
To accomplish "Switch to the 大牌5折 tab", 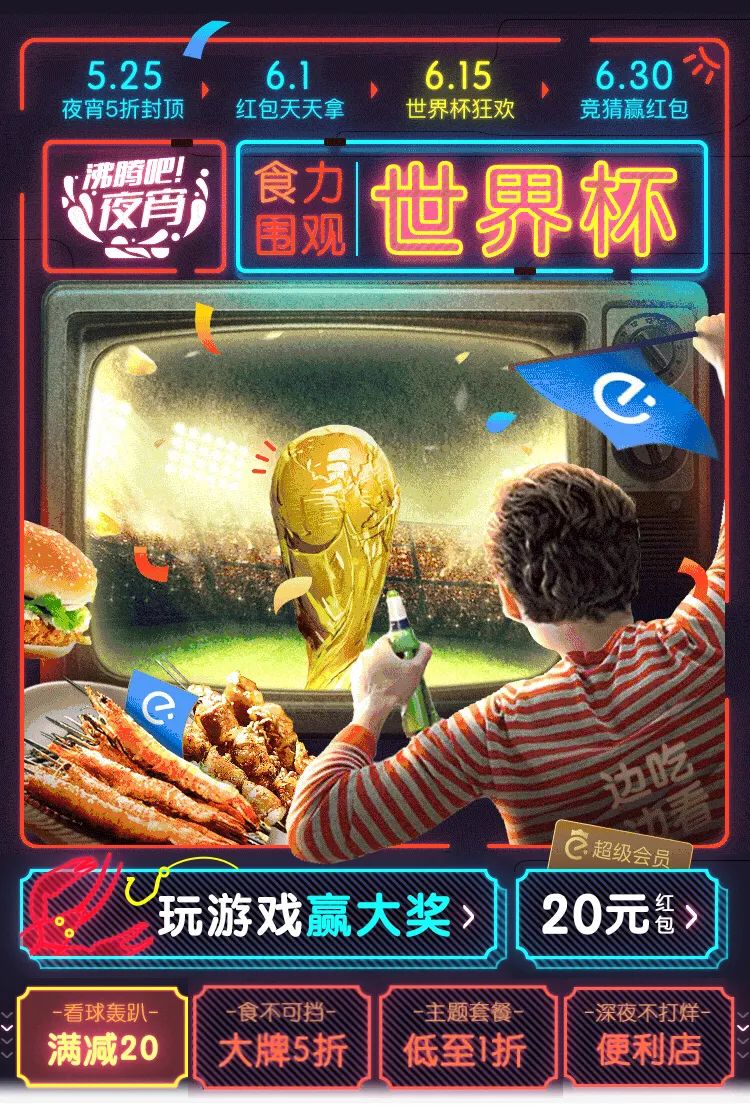I will 283,1038.
